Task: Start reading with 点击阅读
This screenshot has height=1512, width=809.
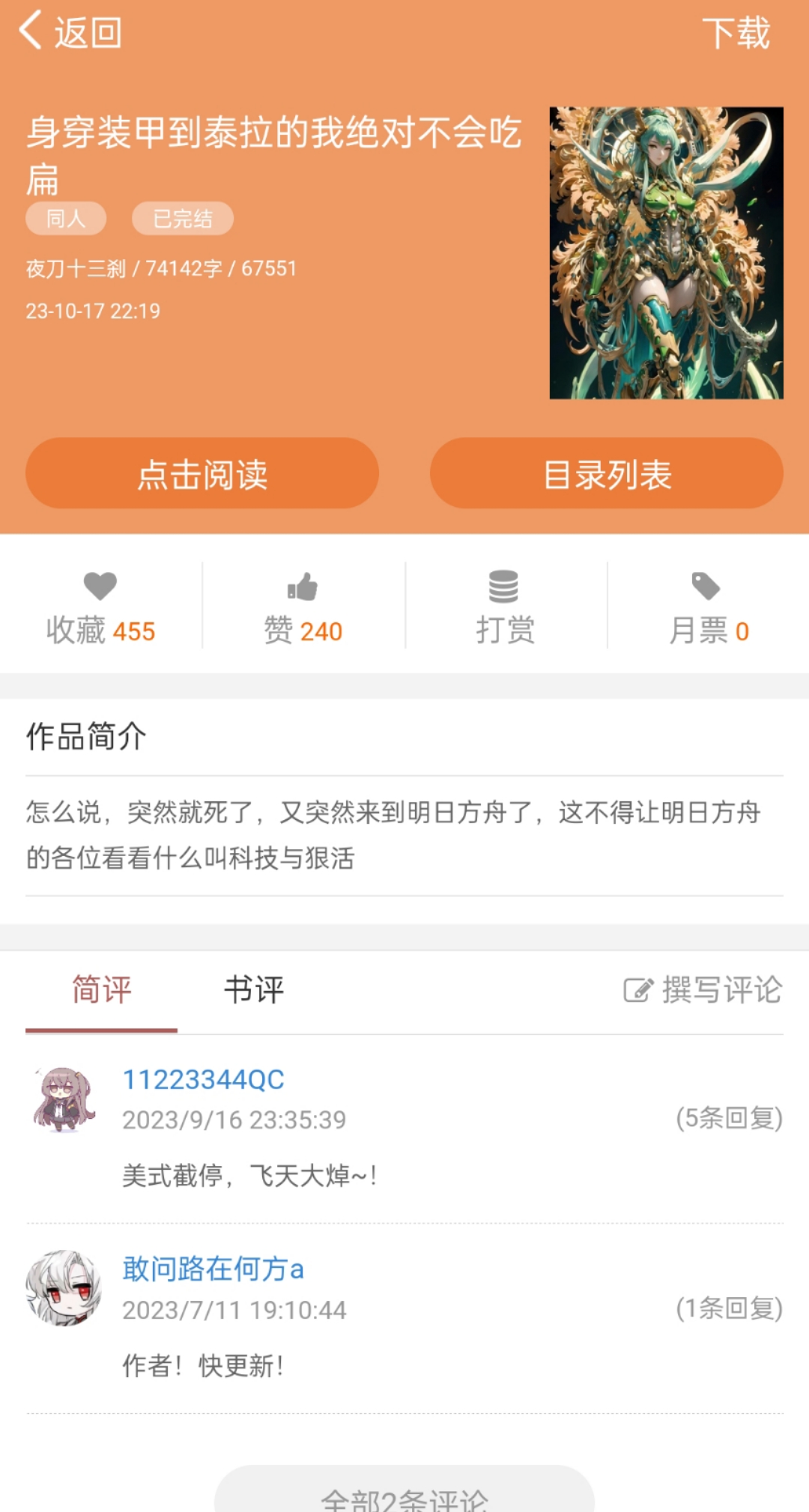Action: [x=202, y=473]
